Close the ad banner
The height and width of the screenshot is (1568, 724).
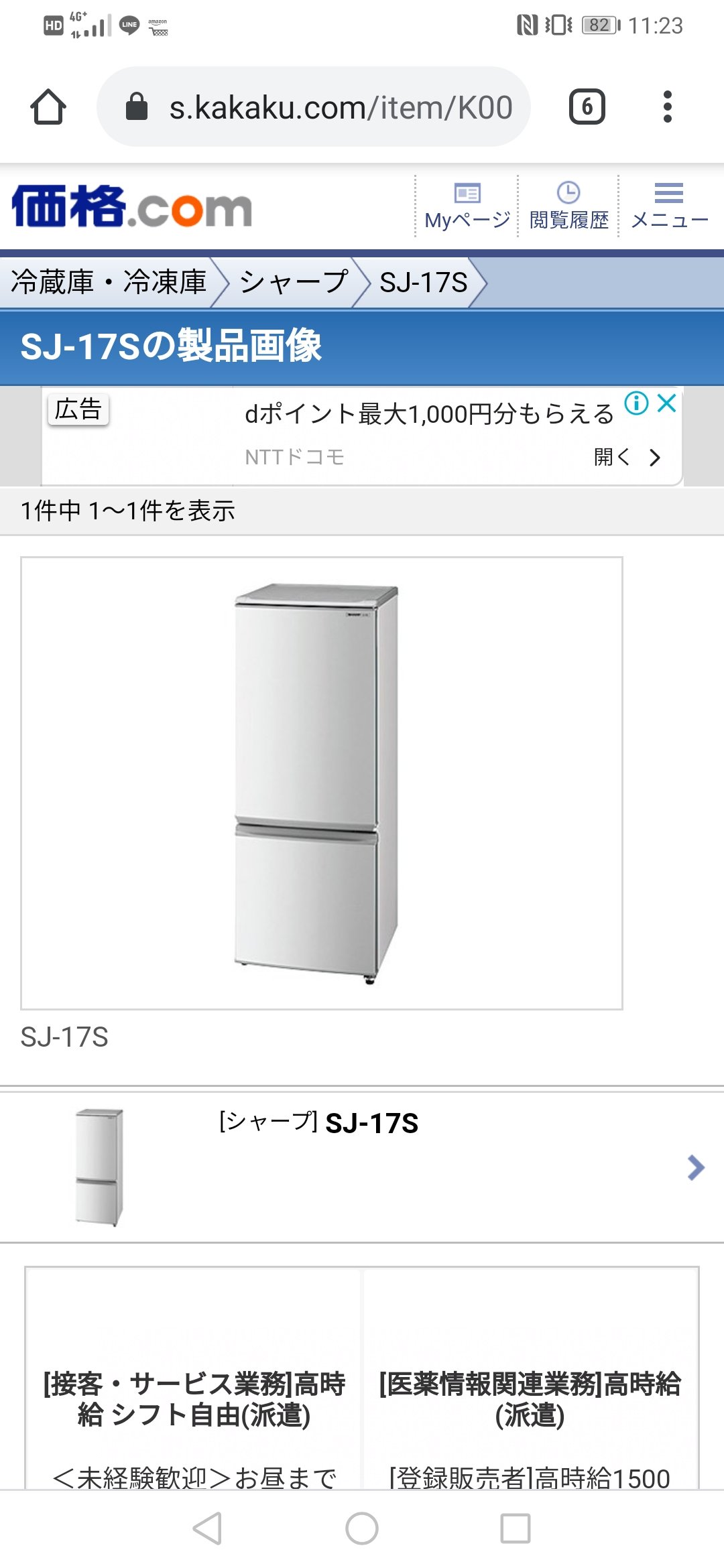[x=667, y=403]
